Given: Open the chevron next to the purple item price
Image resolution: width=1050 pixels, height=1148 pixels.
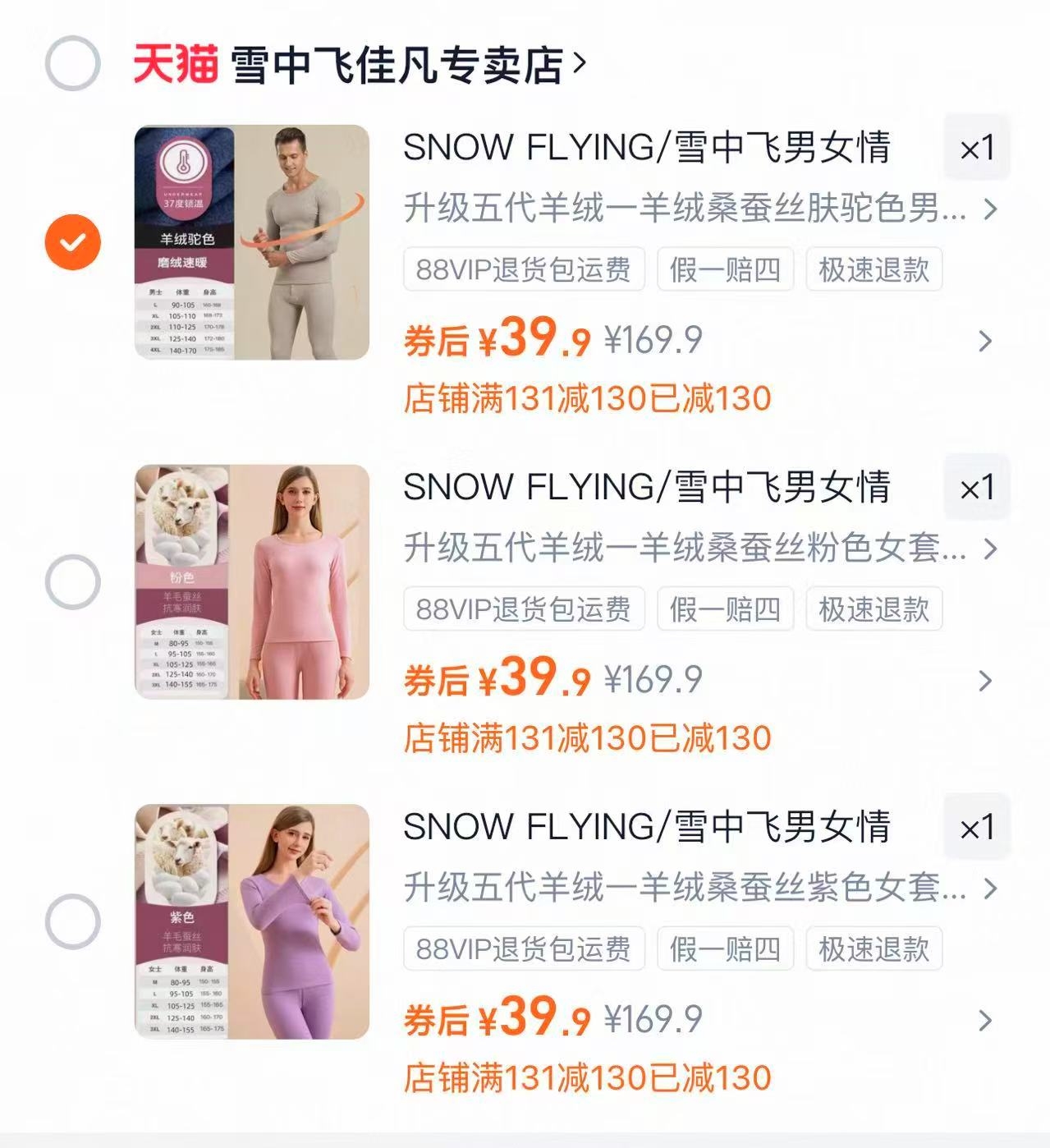Looking at the screenshot, I should [984, 1020].
